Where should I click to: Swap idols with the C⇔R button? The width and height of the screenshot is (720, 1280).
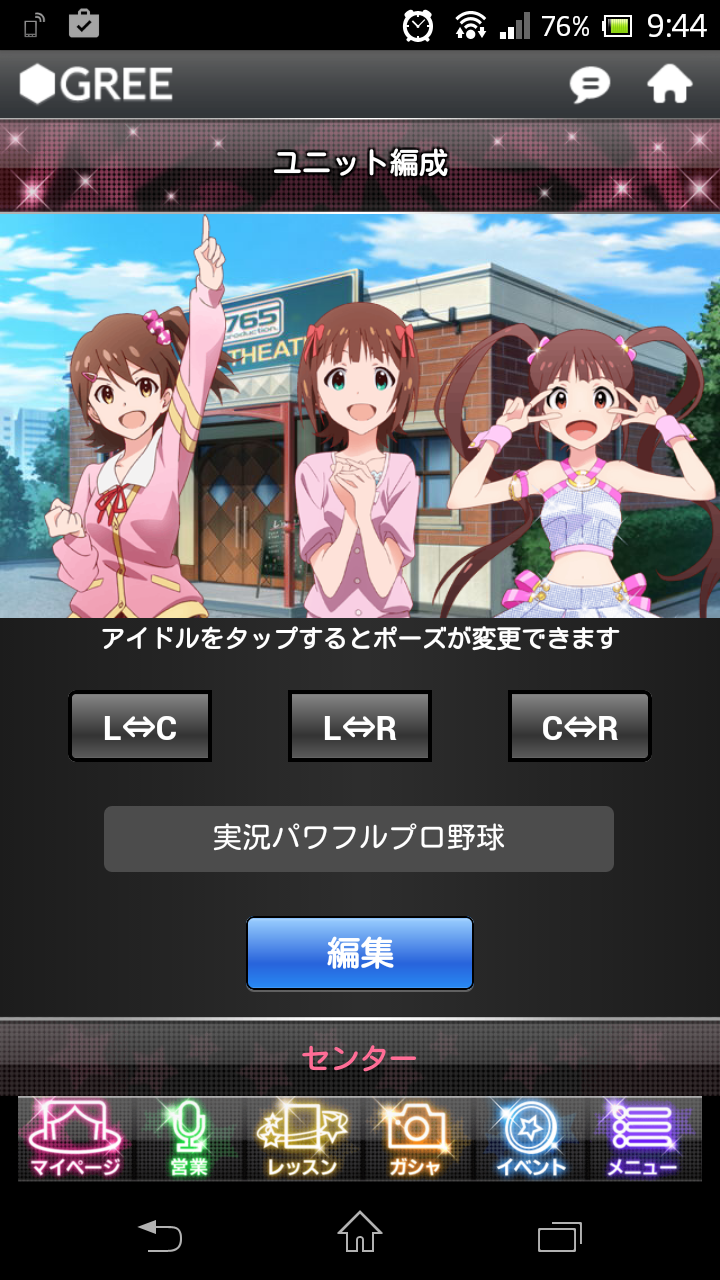pos(580,727)
